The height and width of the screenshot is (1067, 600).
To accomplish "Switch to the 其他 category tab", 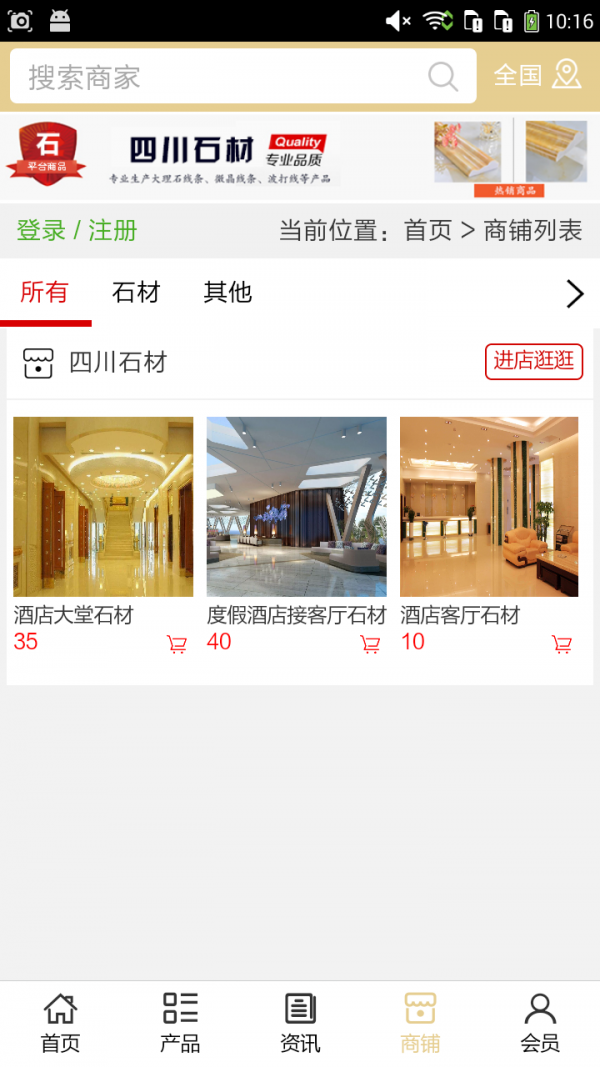I will 228,293.
